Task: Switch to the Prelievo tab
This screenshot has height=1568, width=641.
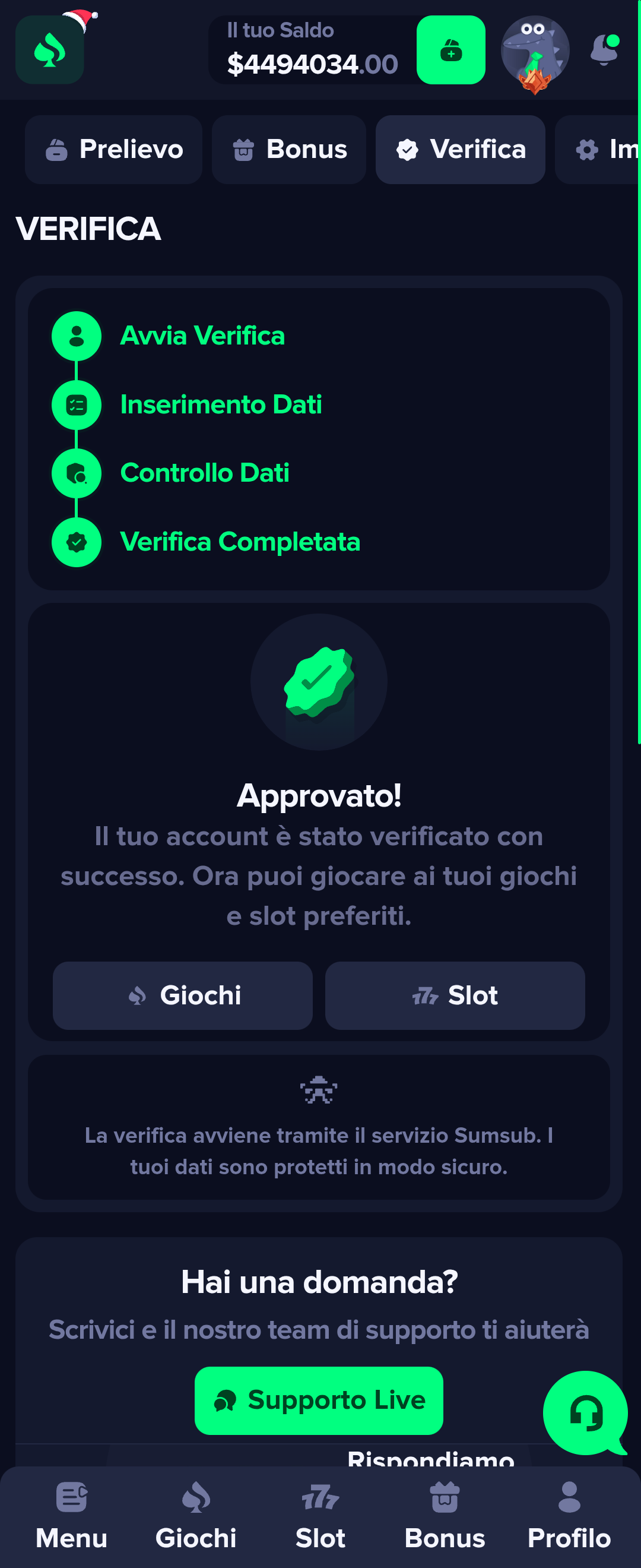Action: pyautogui.click(x=114, y=150)
